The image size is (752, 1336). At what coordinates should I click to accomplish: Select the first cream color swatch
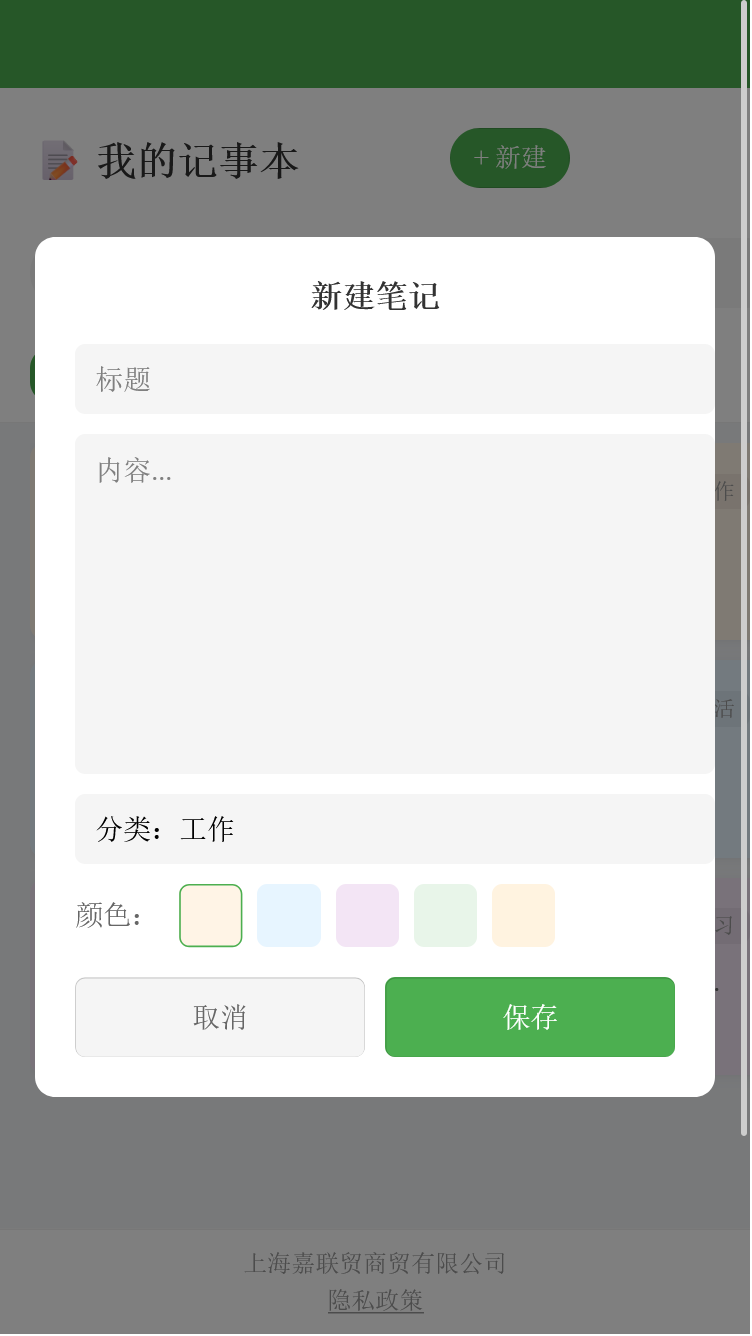(x=210, y=915)
